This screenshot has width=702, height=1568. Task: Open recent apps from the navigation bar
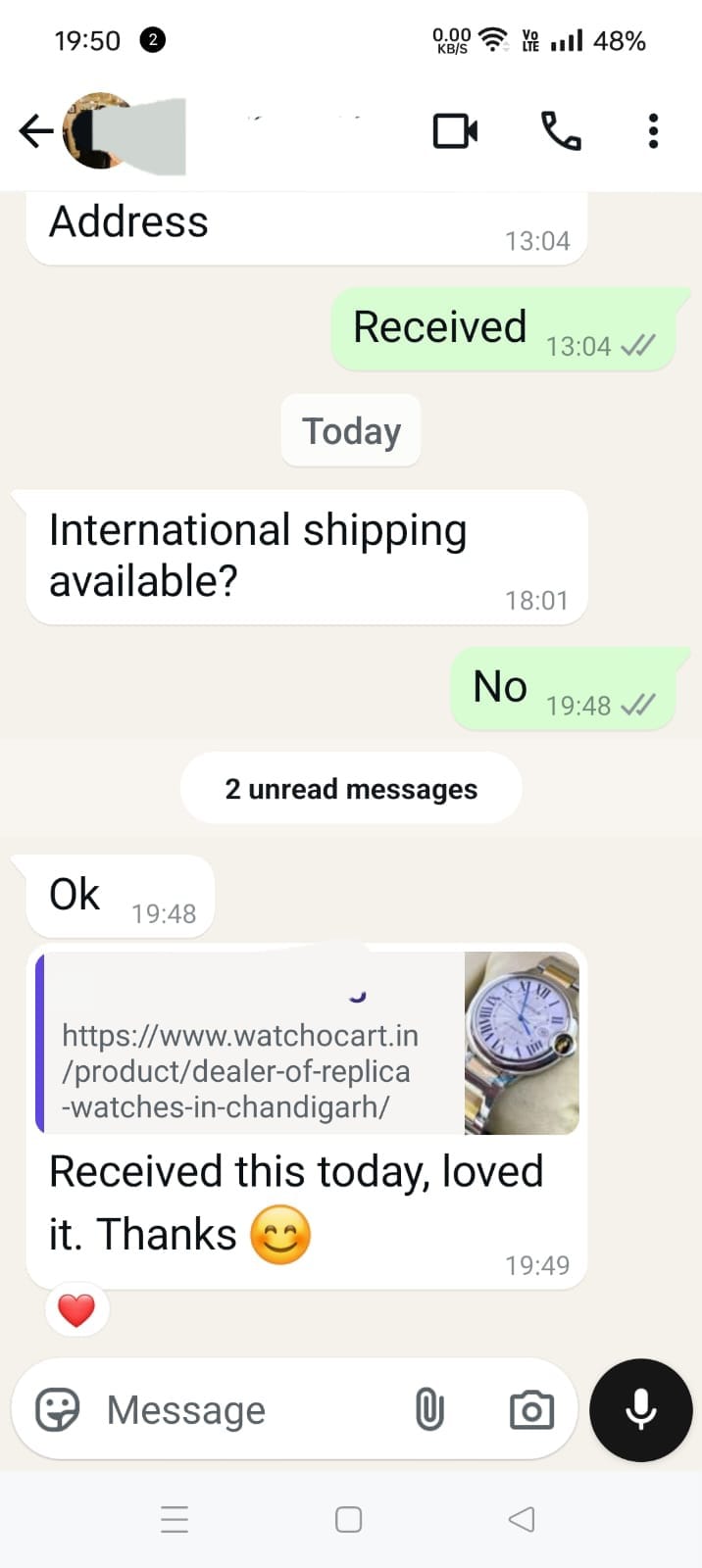(175, 1519)
